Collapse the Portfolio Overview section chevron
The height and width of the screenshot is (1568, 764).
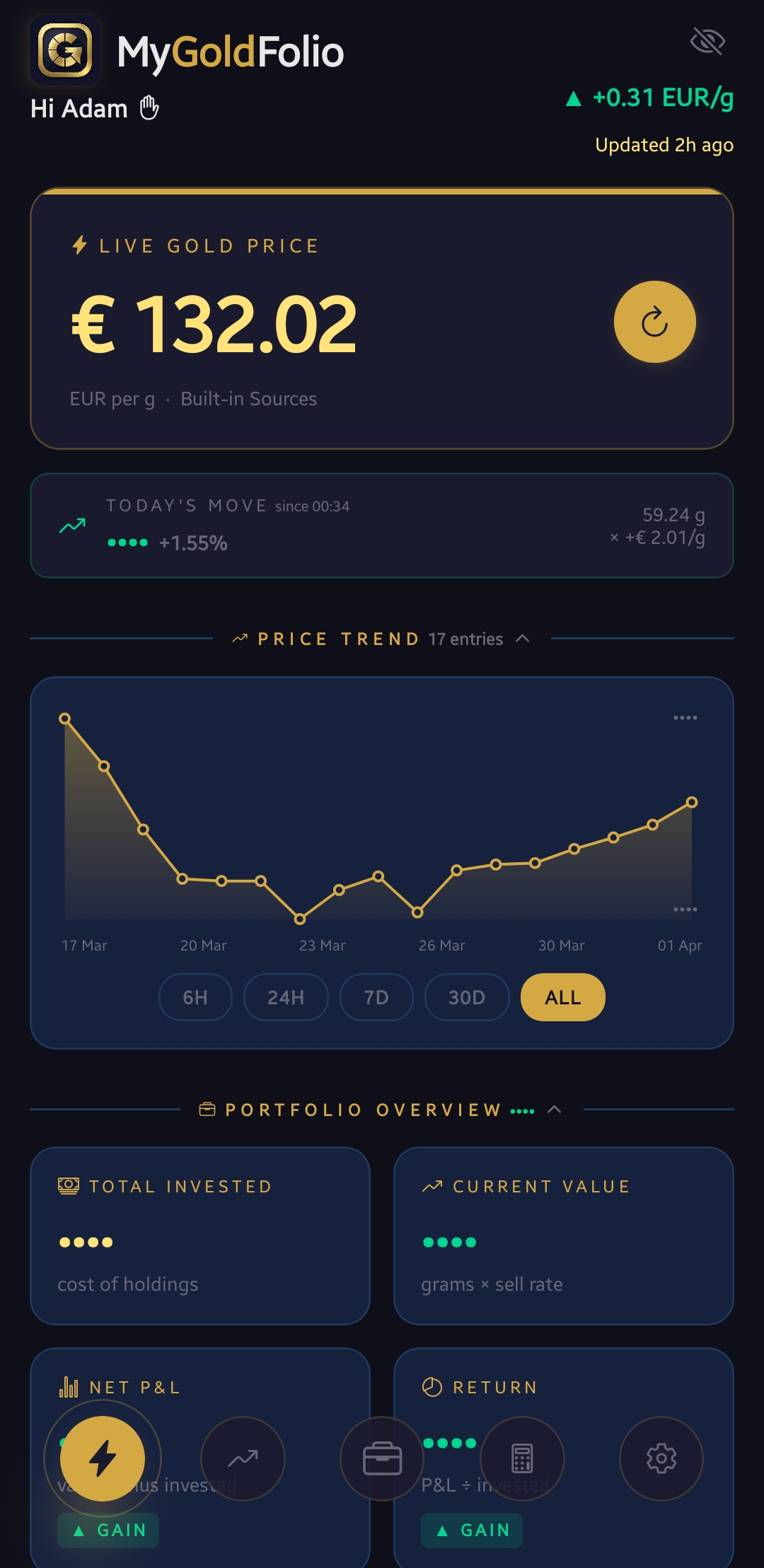click(555, 1109)
